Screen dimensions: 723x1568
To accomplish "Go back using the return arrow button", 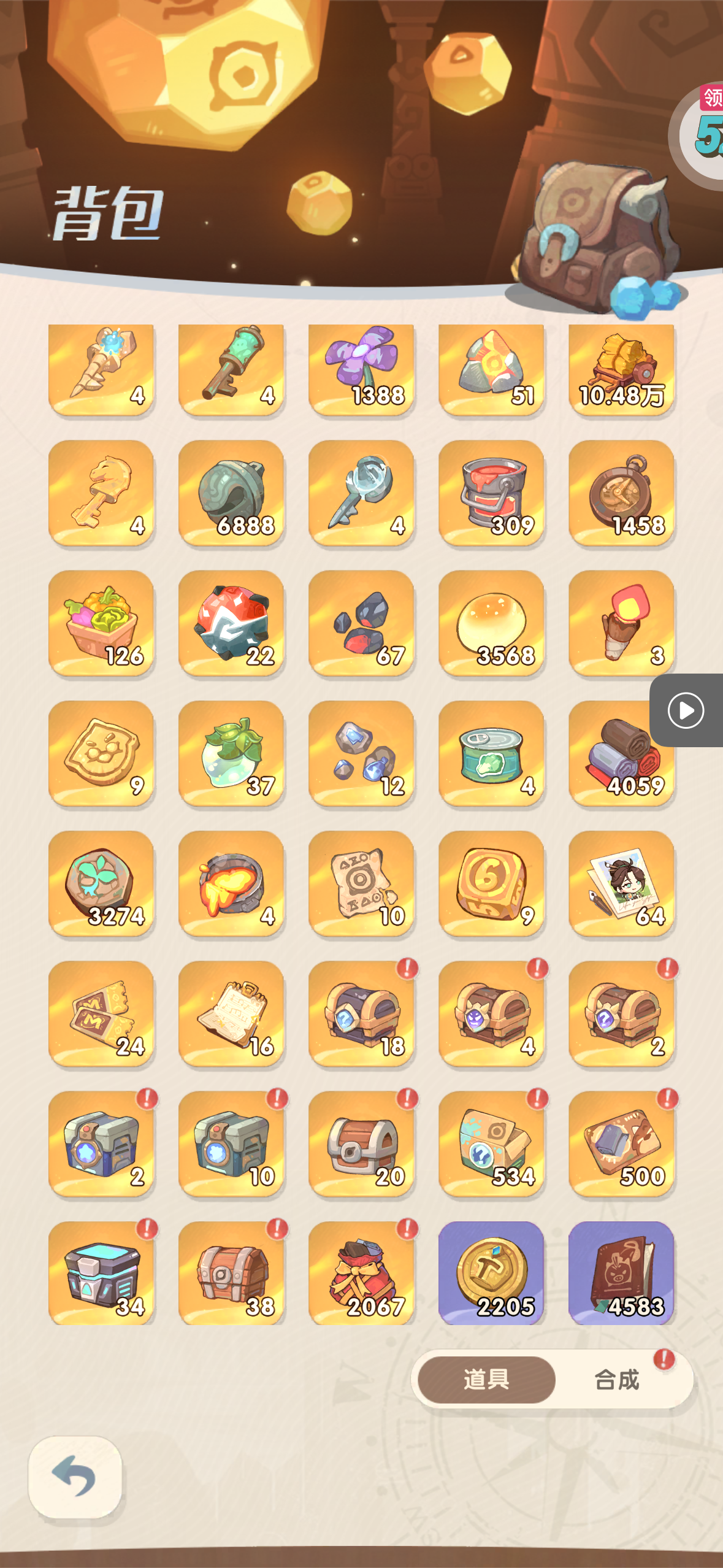I will [75, 1477].
